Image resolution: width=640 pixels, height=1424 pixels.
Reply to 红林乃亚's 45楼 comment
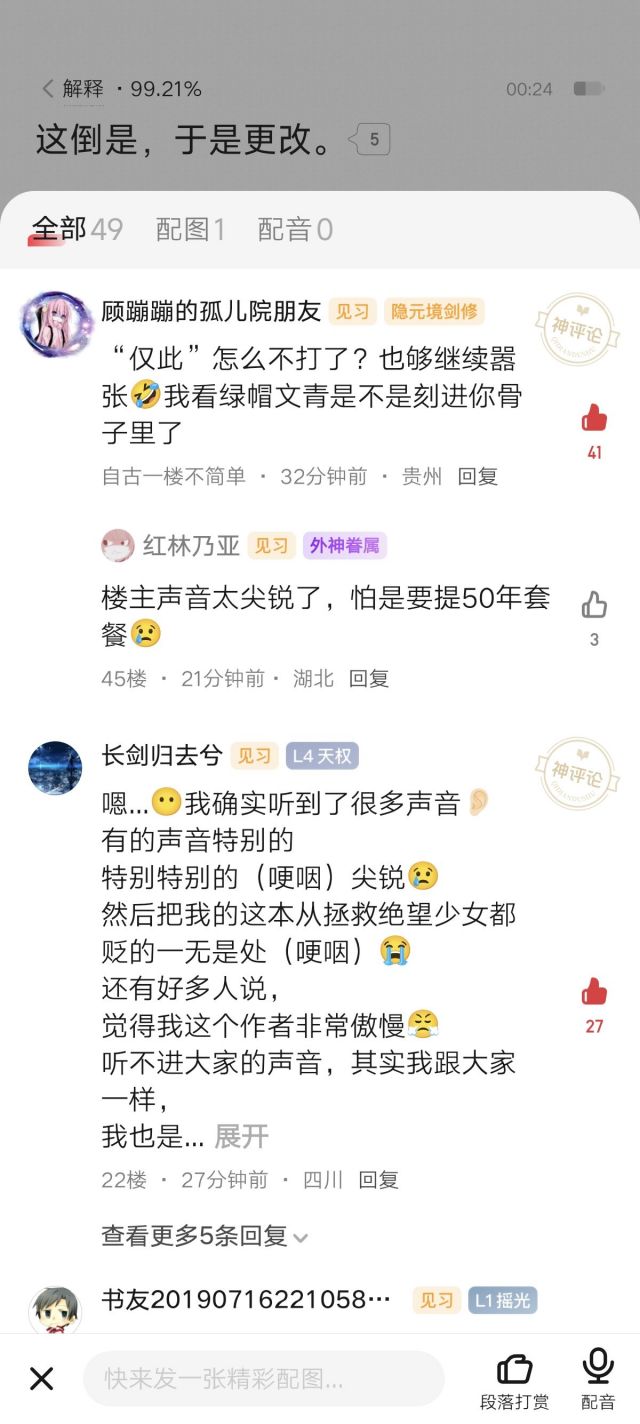click(x=368, y=679)
